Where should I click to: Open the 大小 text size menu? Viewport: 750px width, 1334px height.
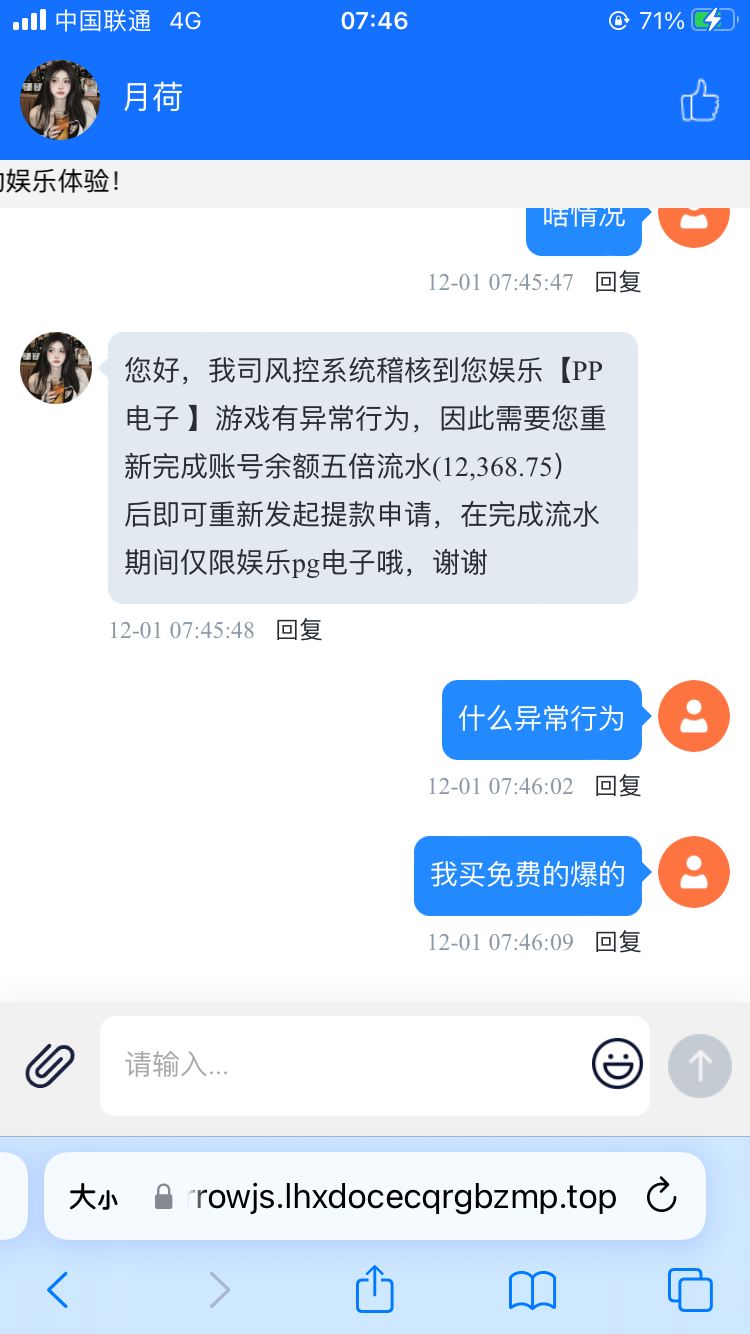(93, 1195)
